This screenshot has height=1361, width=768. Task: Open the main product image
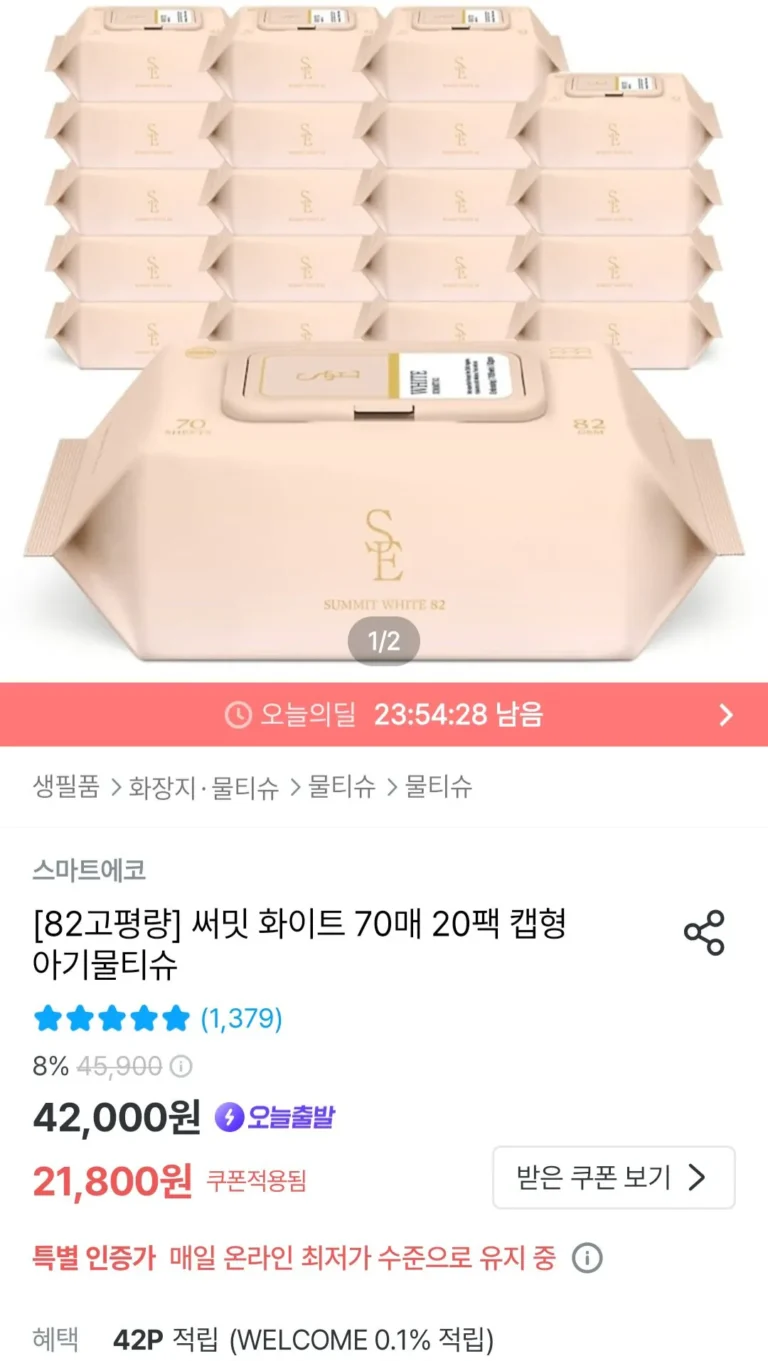[384, 330]
